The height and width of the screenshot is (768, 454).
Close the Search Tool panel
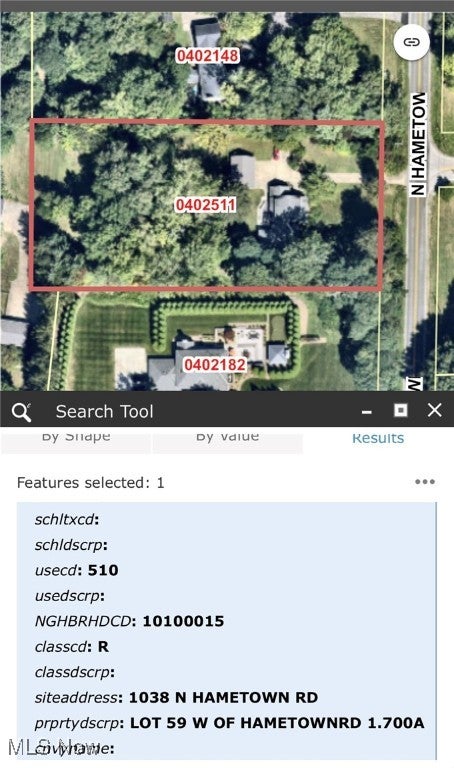point(434,410)
